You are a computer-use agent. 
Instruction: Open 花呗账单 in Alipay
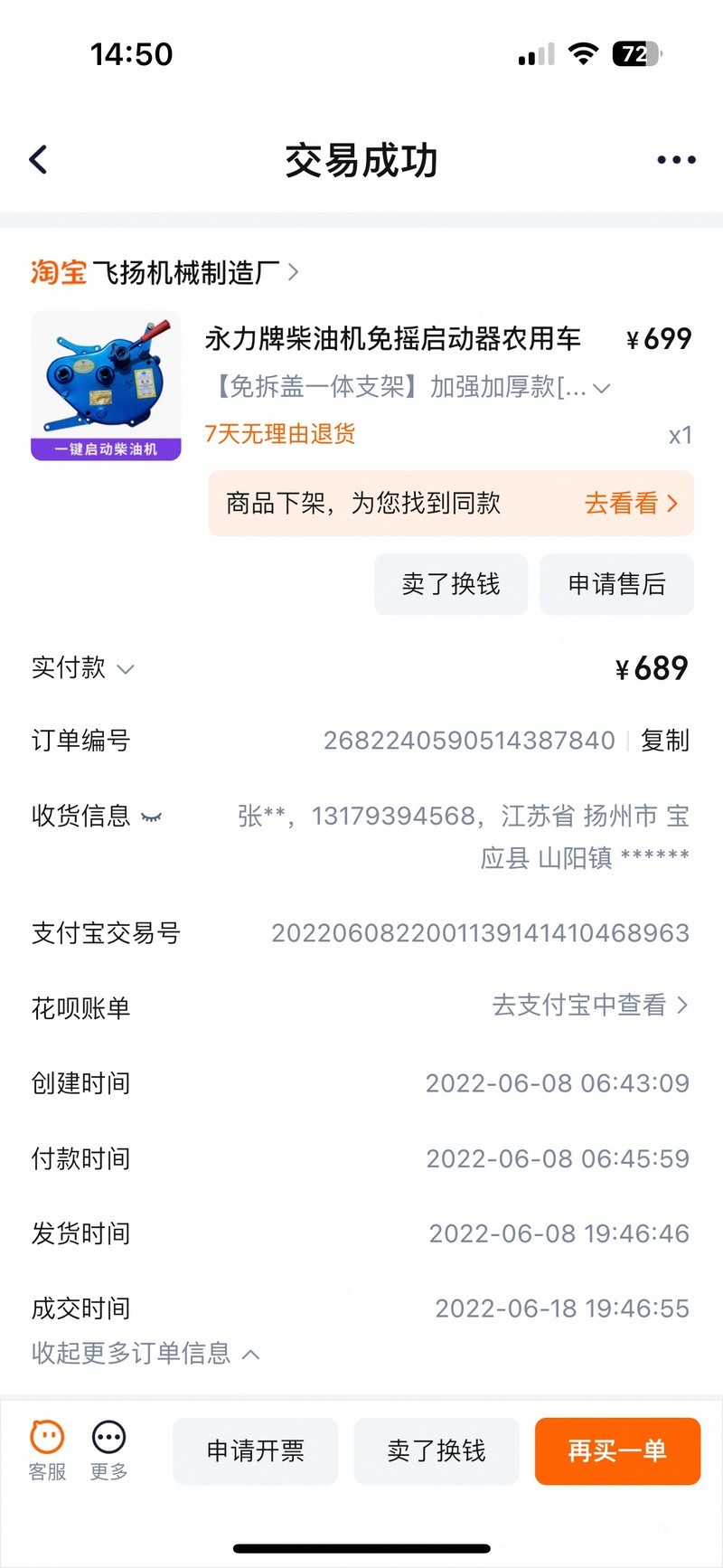(x=590, y=1006)
